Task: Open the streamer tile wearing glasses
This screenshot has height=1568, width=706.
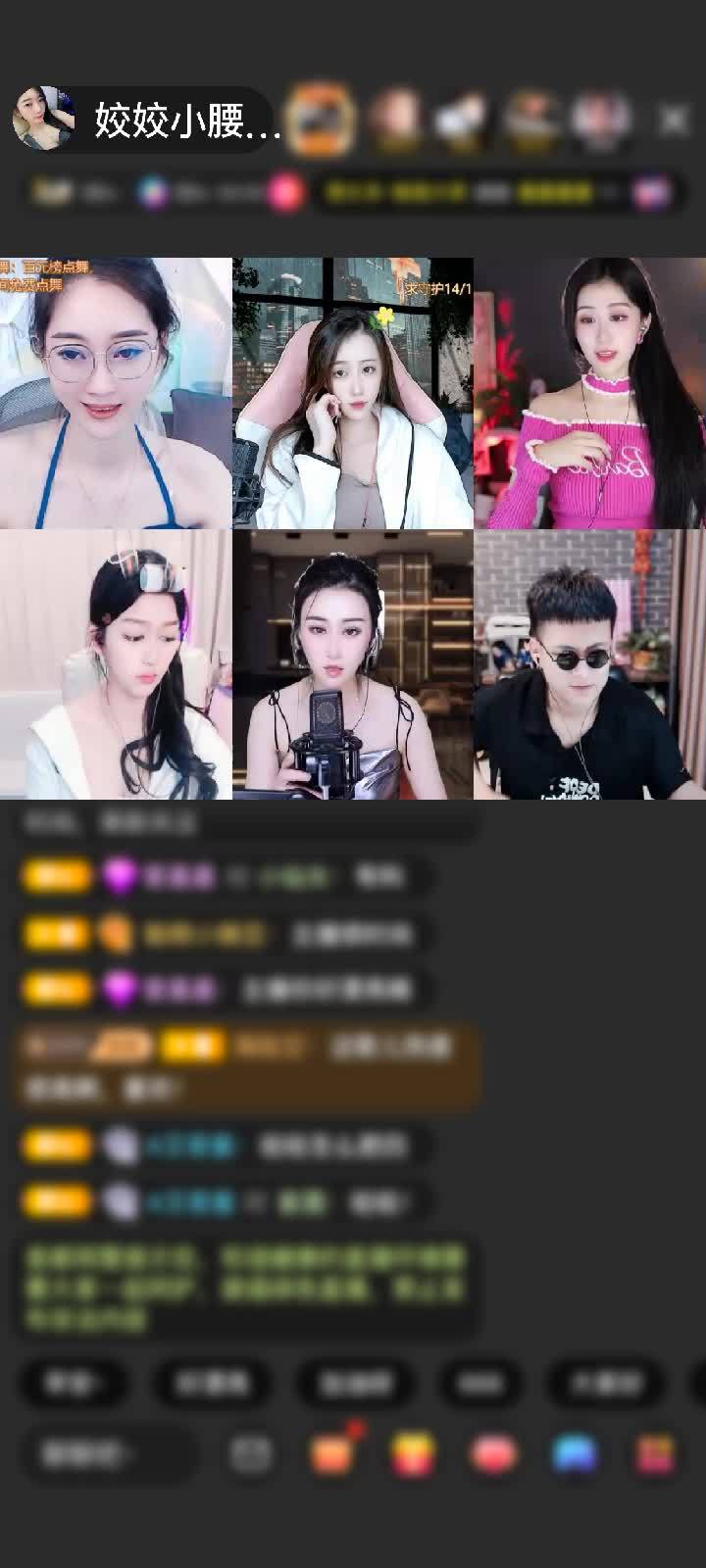Action: click(x=116, y=393)
